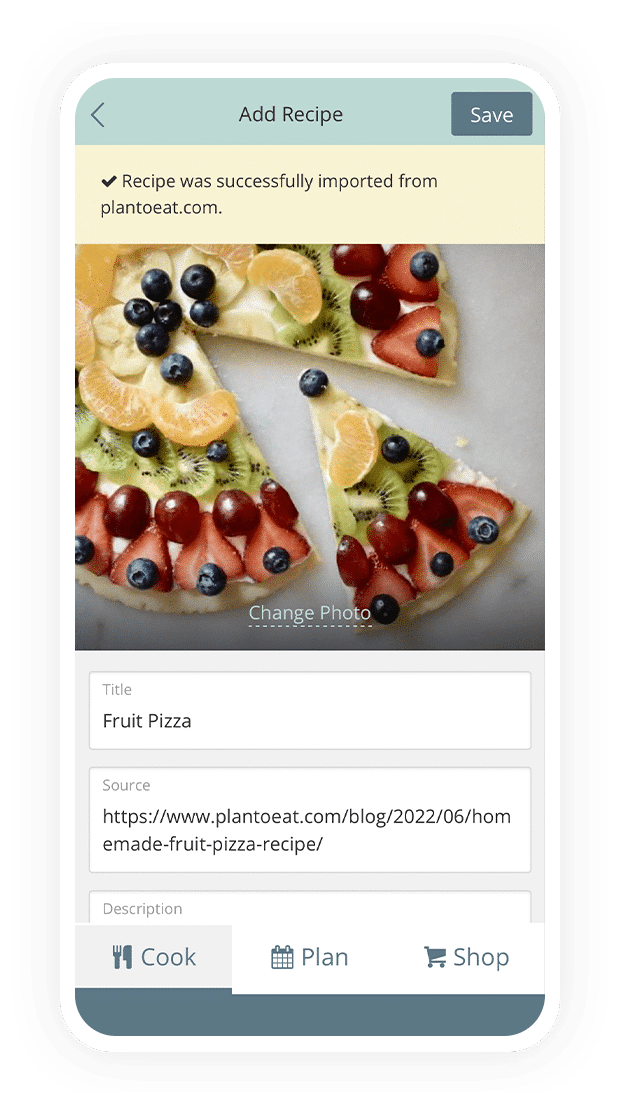Tap the Change Photo link

[x=310, y=613]
